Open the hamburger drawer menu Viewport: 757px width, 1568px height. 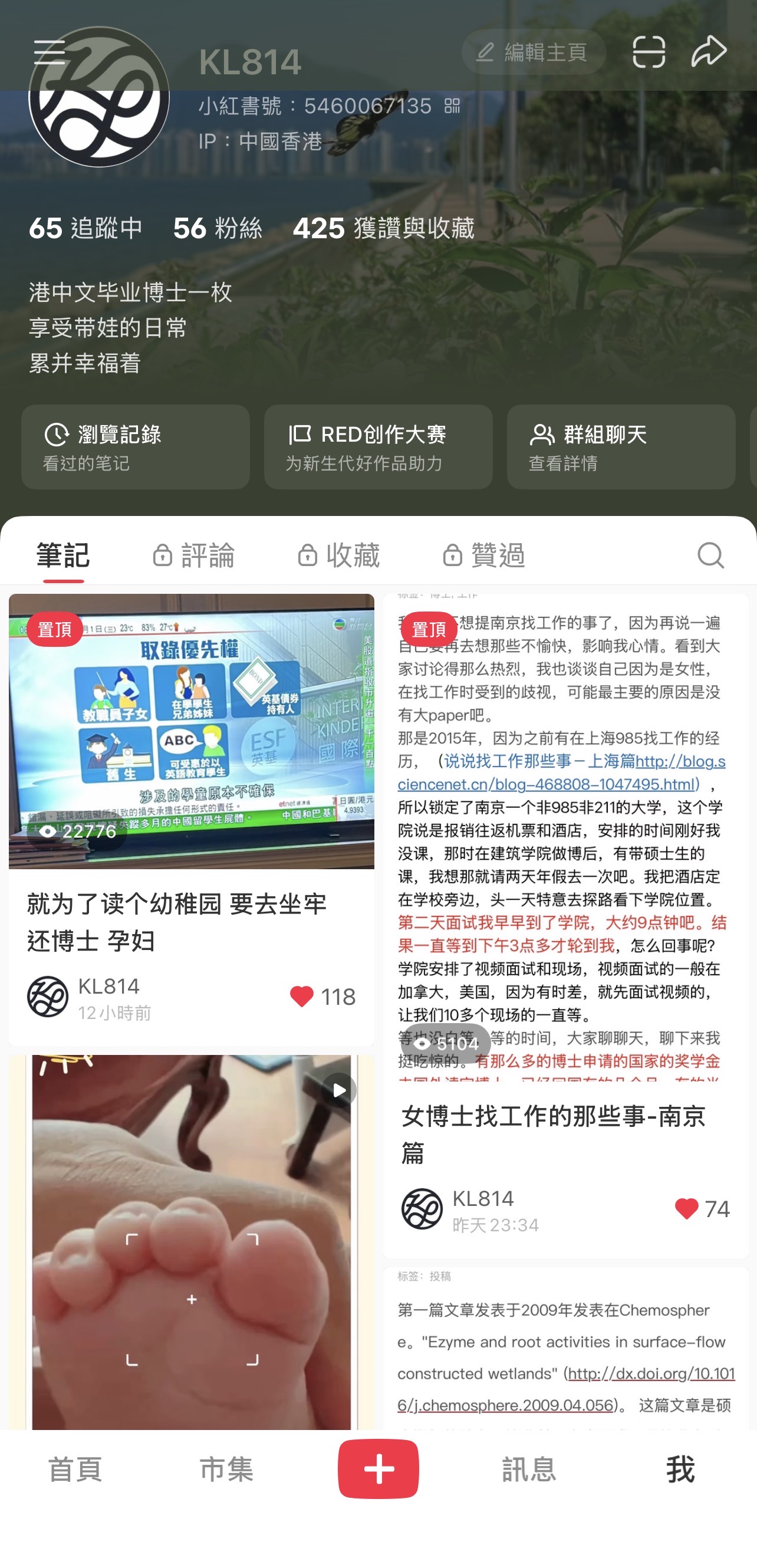[50, 52]
